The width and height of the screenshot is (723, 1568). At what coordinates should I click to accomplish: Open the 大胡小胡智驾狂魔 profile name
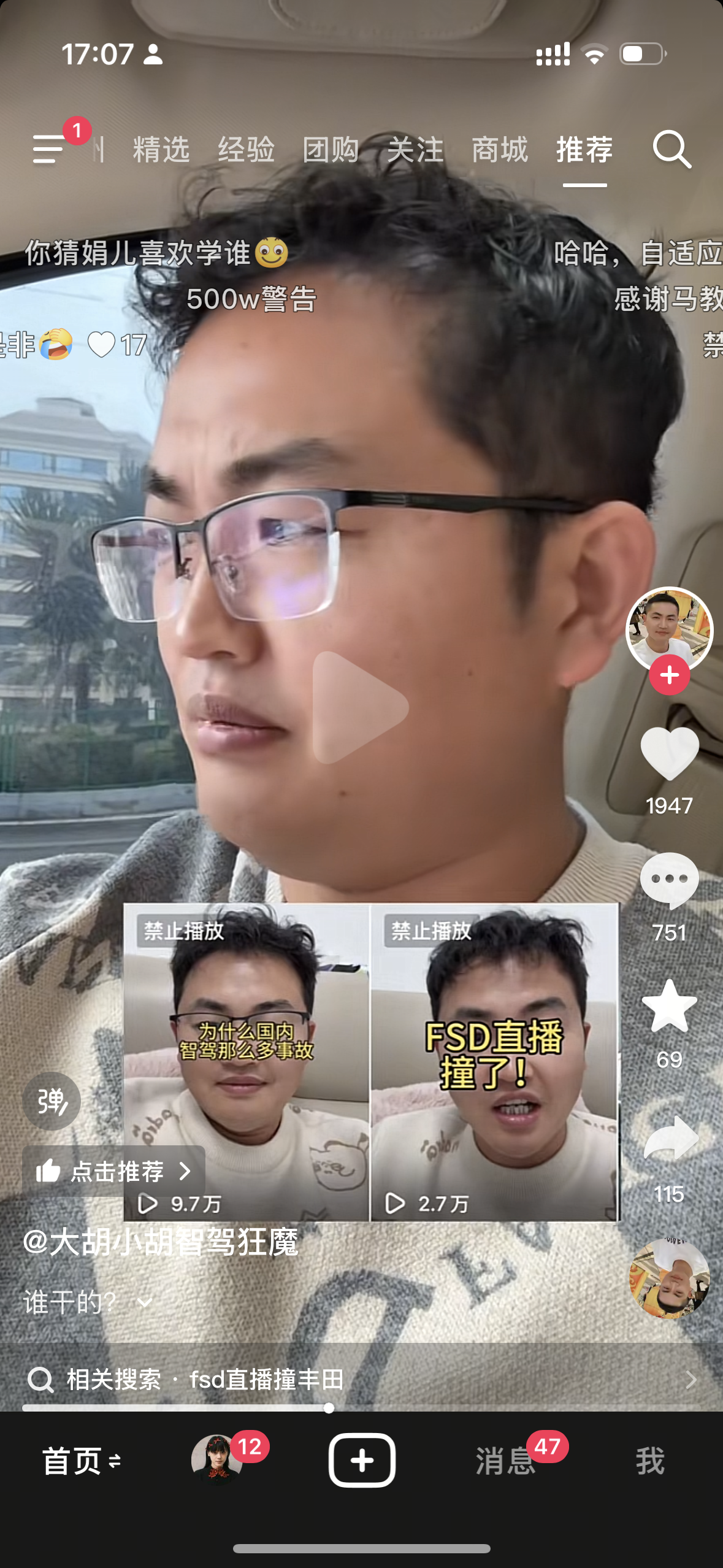tap(161, 1242)
